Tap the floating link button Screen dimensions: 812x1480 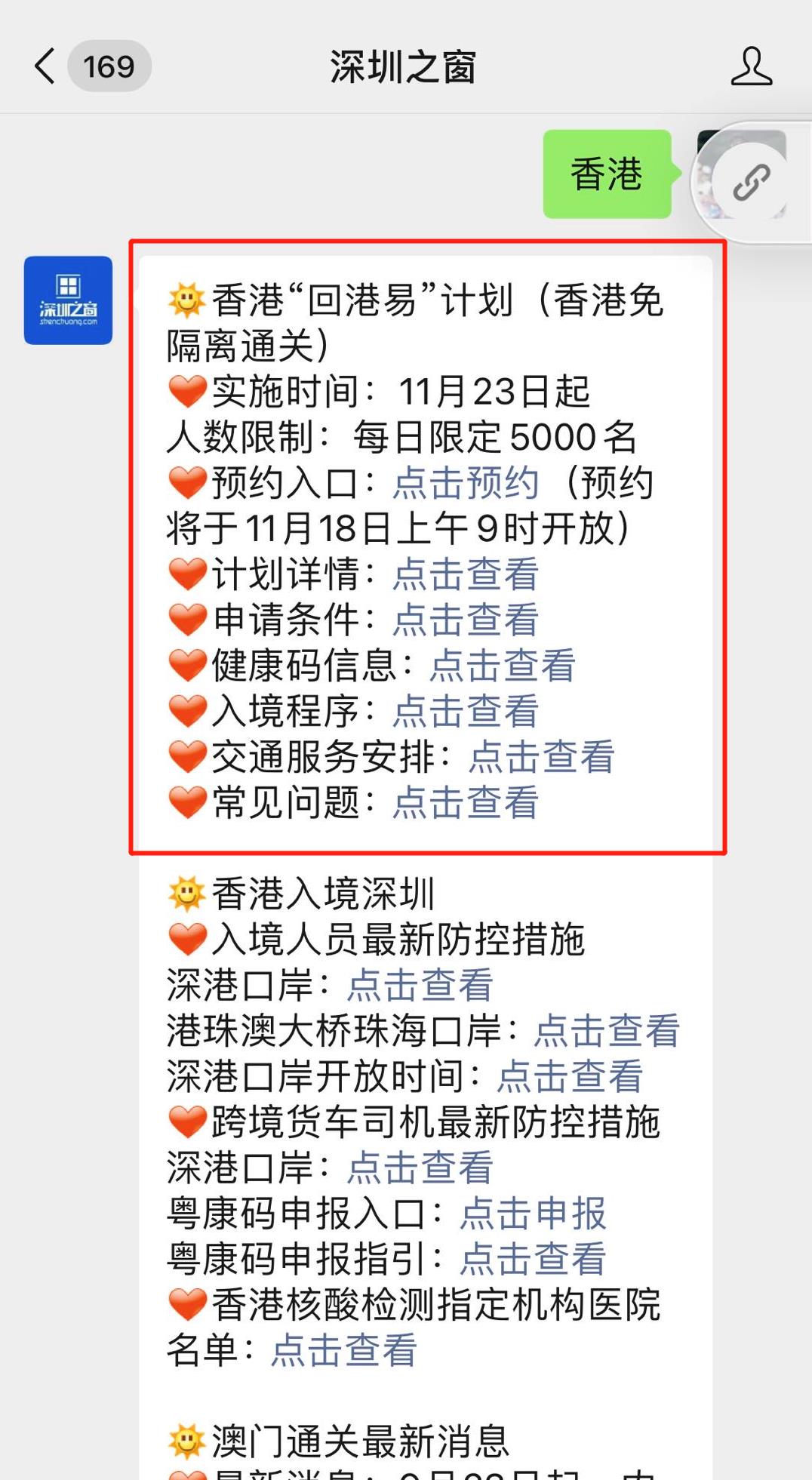tap(751, 182)
